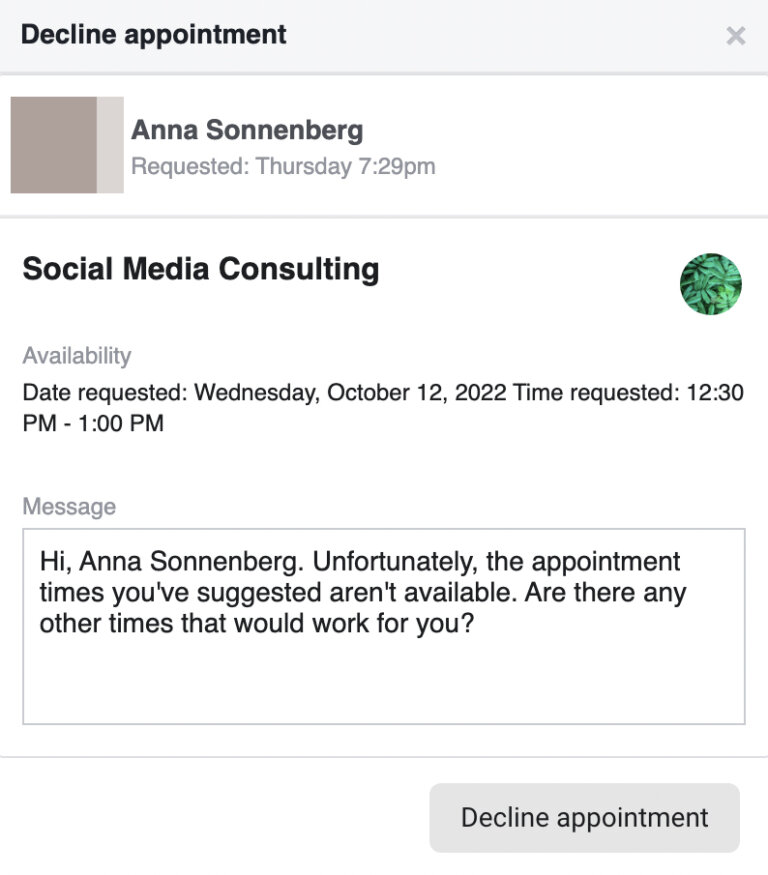Viewport: 768px width, 875px height.
Task: Click the Decline appointment button
Action: (584, 818)
